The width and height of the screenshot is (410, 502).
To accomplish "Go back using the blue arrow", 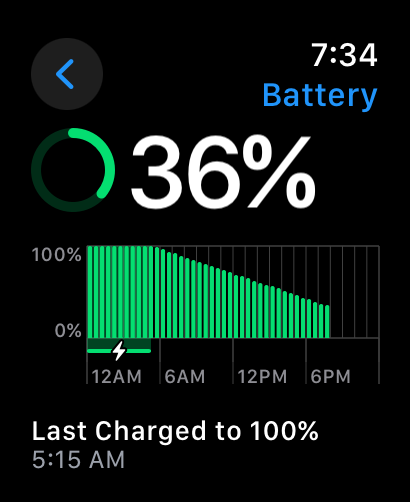I will pyautogui.click(x=67, y=74).
